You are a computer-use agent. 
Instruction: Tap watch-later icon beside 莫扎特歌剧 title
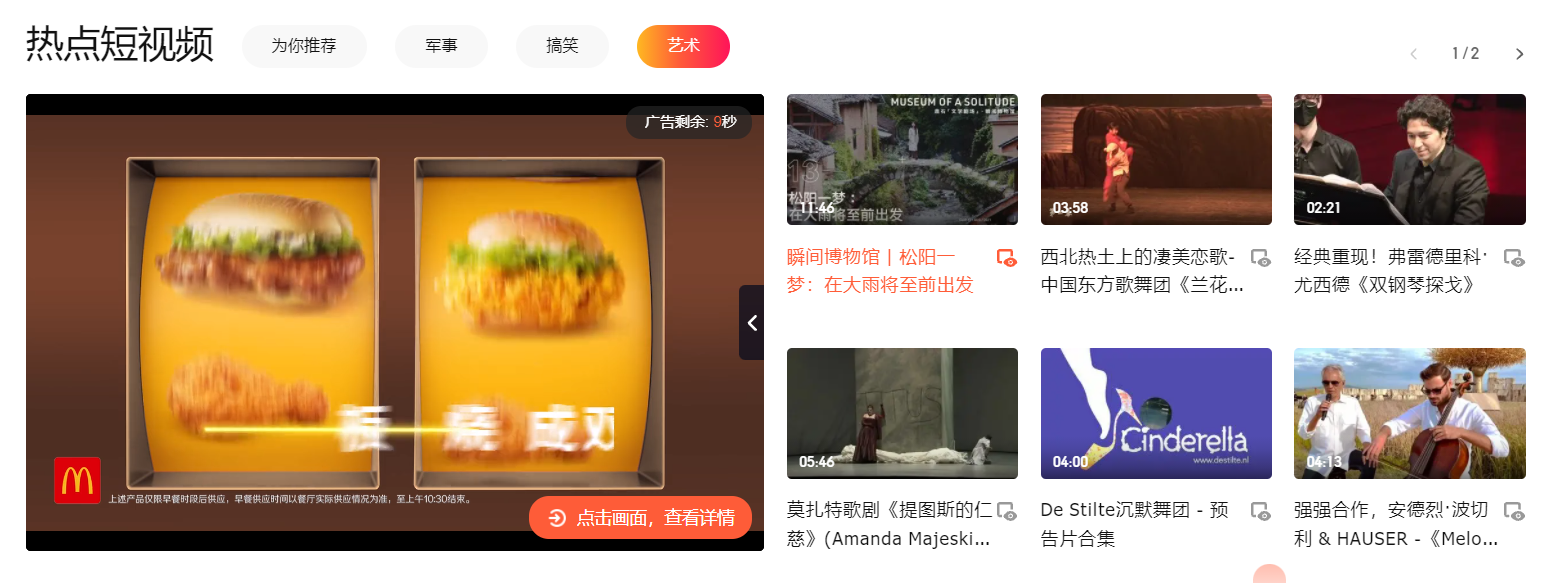click(x=1007, y=511)
